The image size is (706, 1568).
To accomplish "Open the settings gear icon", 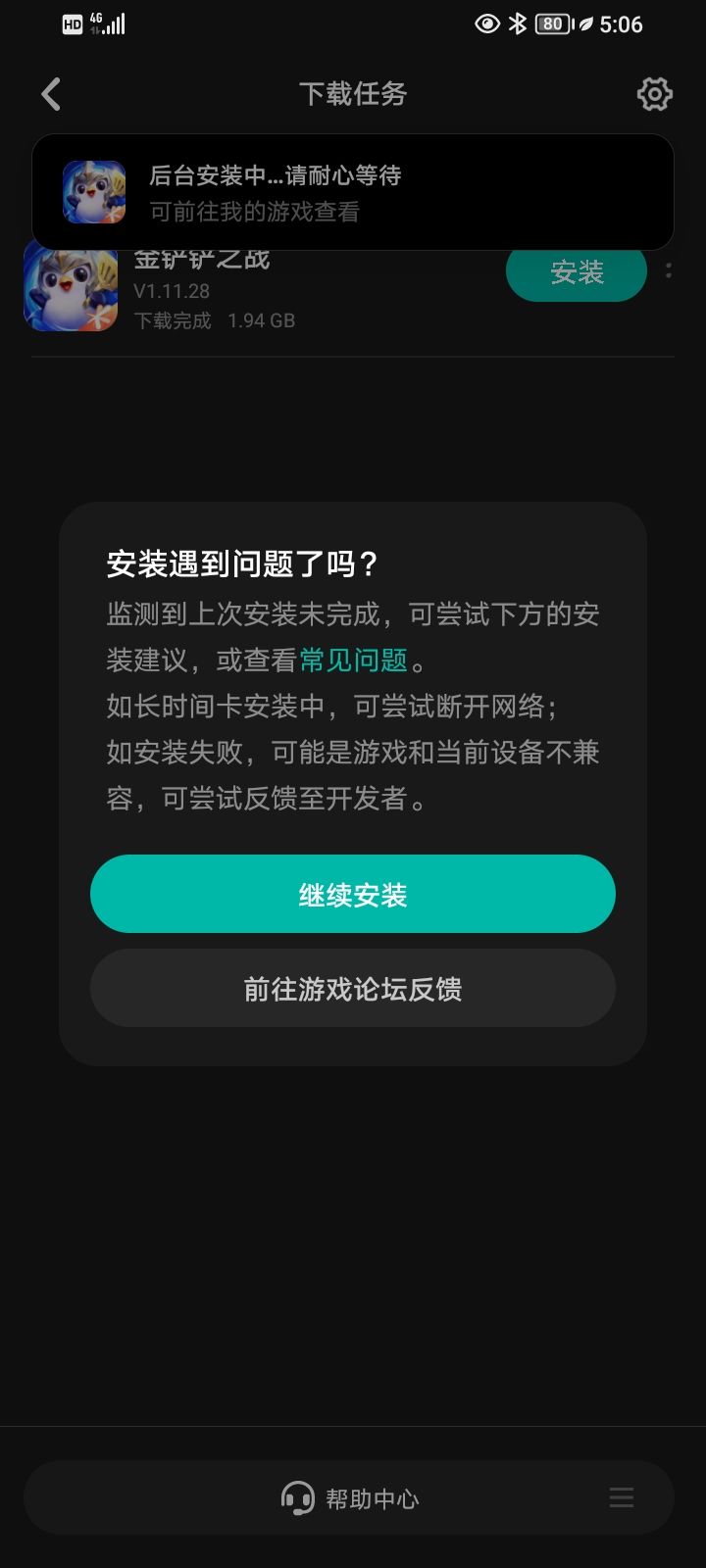I will 654,93.
